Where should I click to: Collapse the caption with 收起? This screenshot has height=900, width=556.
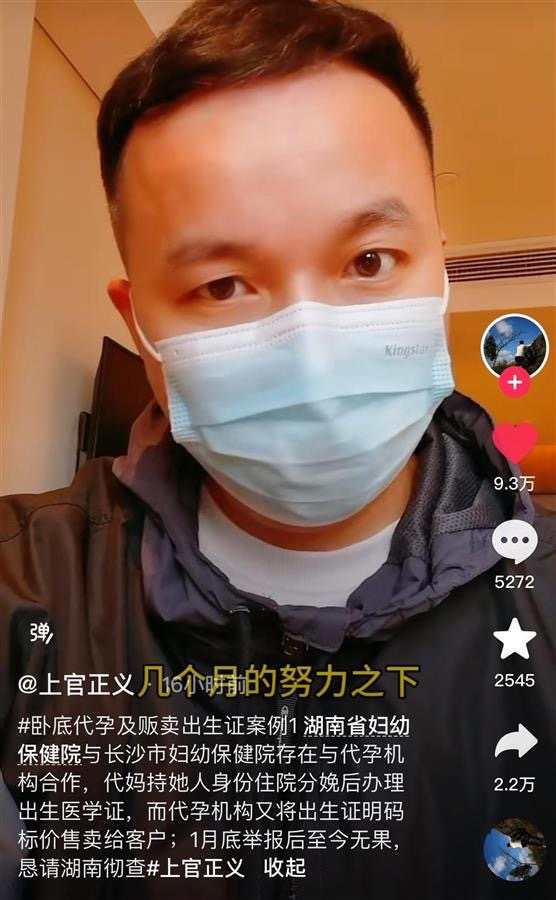284,867
